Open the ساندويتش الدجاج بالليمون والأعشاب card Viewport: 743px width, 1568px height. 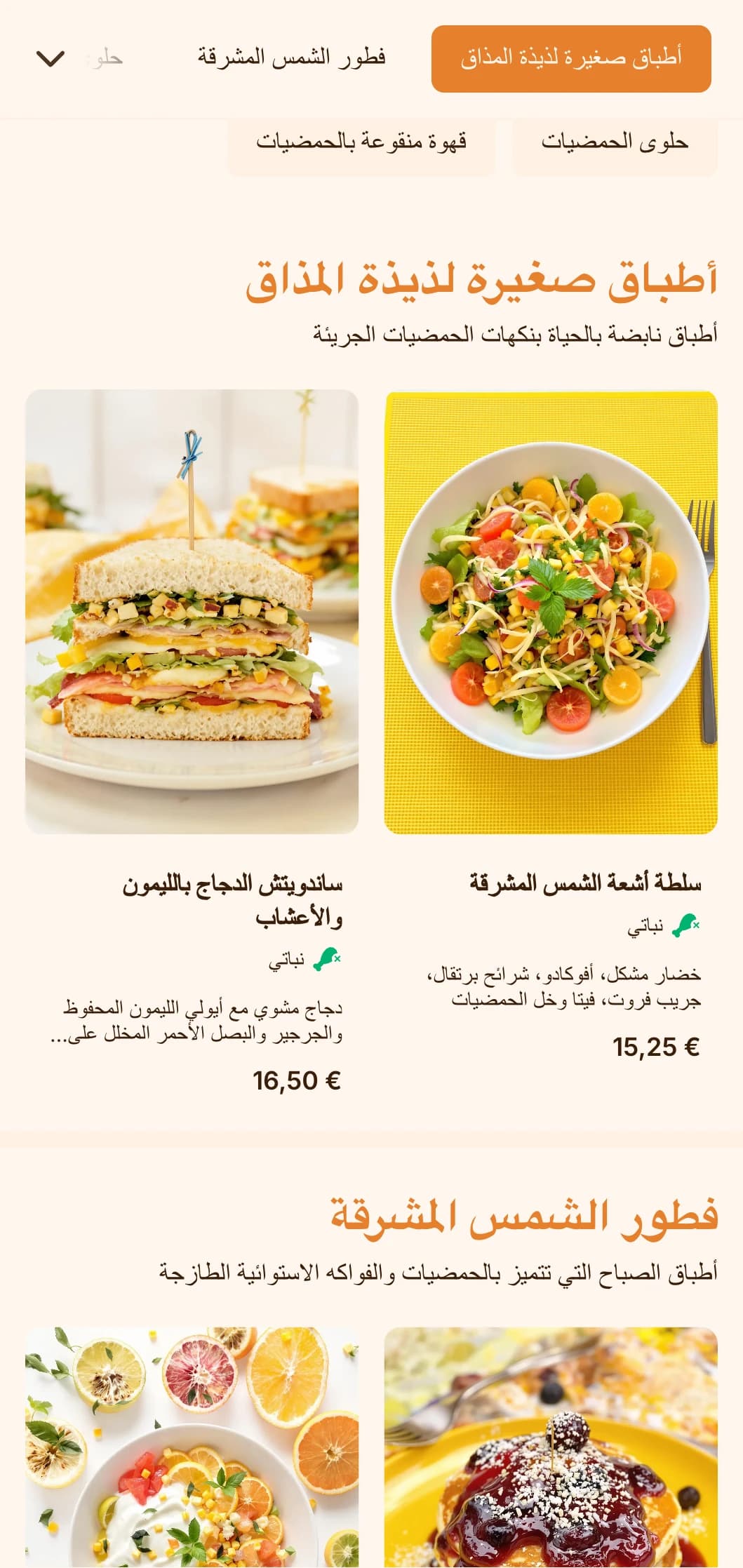[x=192, y=612]
